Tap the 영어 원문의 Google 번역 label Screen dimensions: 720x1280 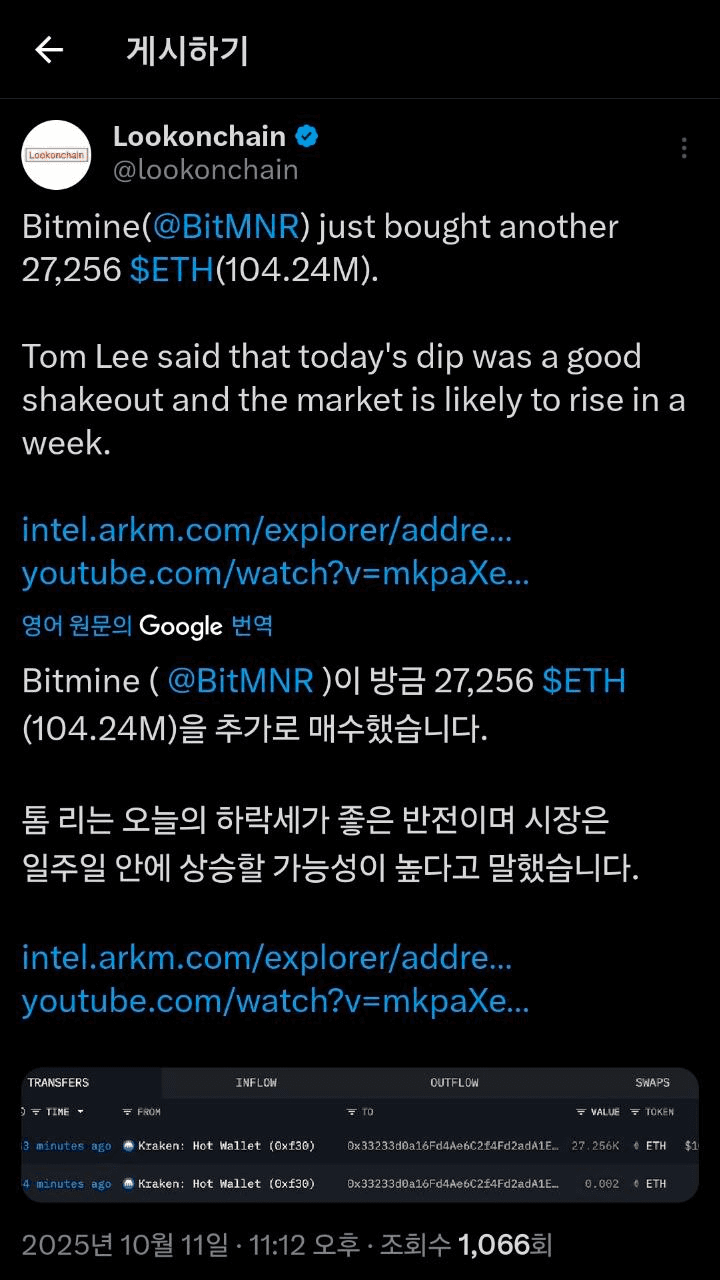(x=147, y=626)
